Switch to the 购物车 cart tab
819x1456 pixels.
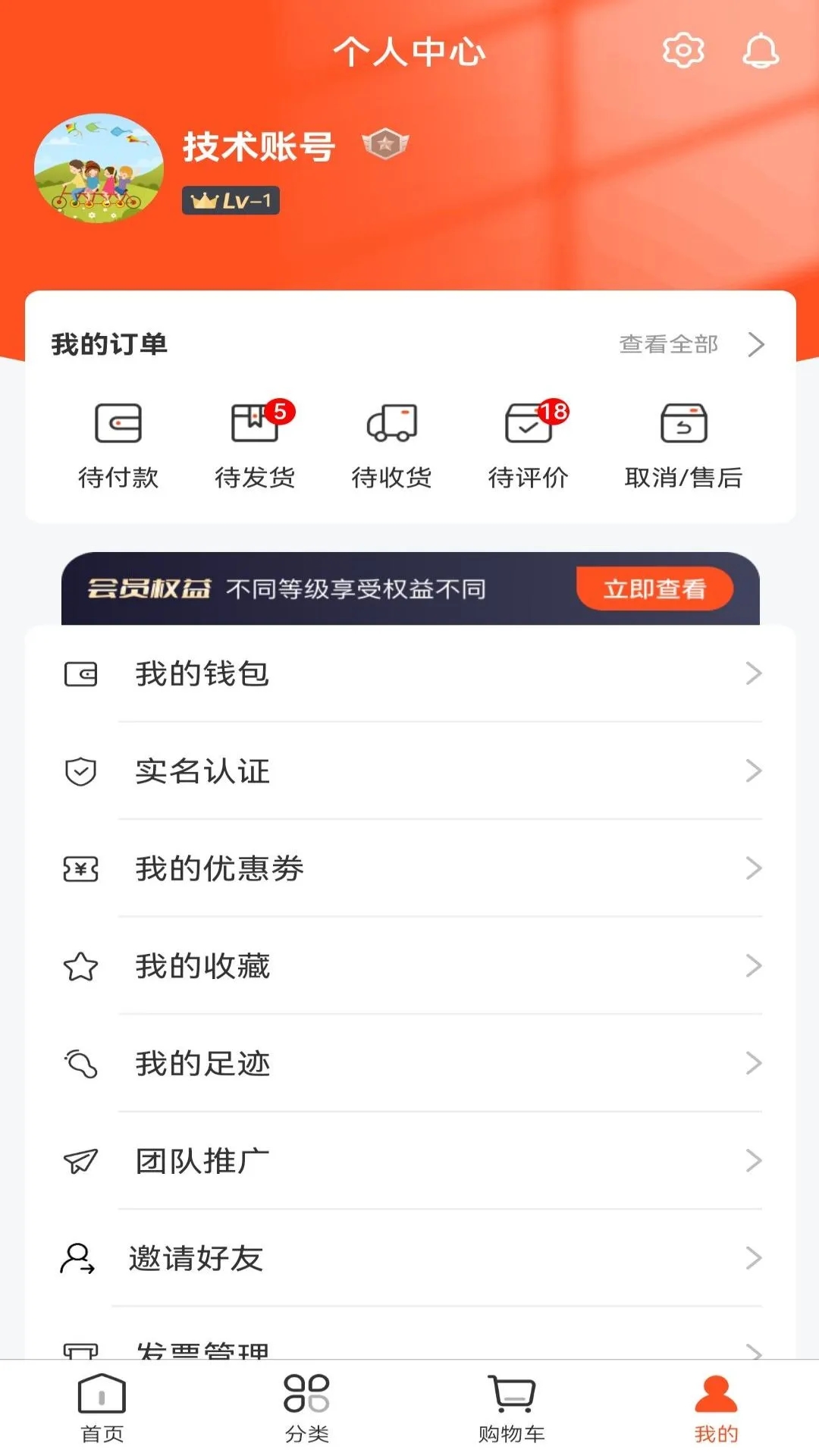[x=512, y=1407]
